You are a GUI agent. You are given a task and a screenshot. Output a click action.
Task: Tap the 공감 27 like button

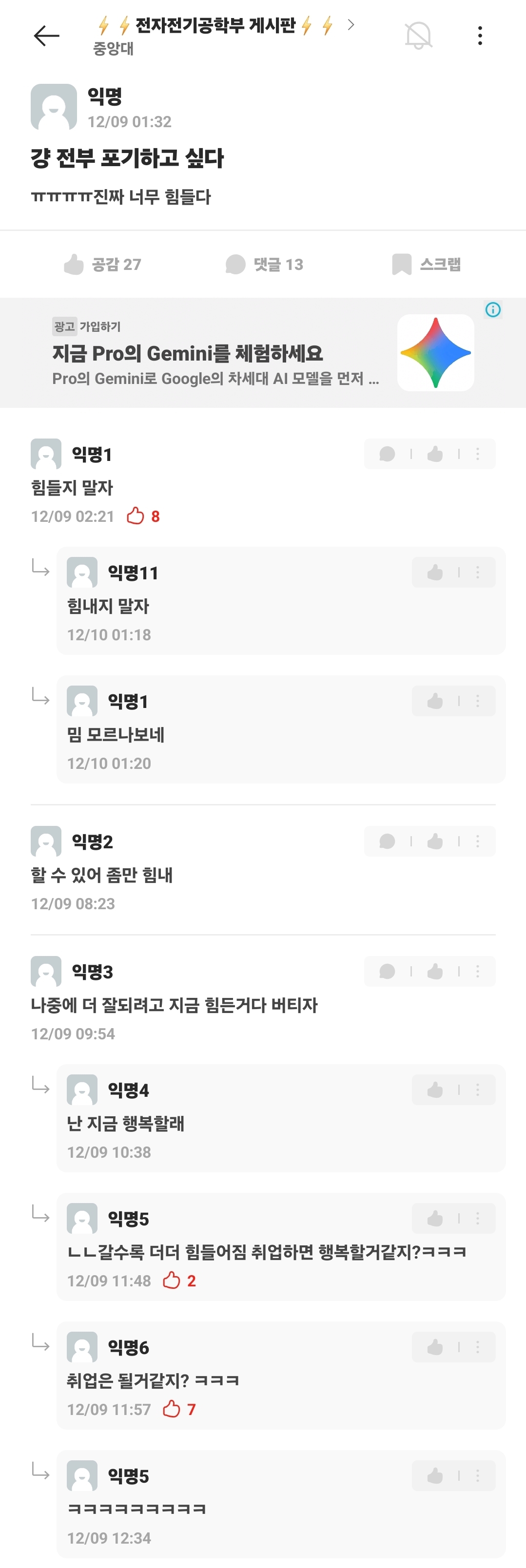pyautogui.click(x=102, y=264)
